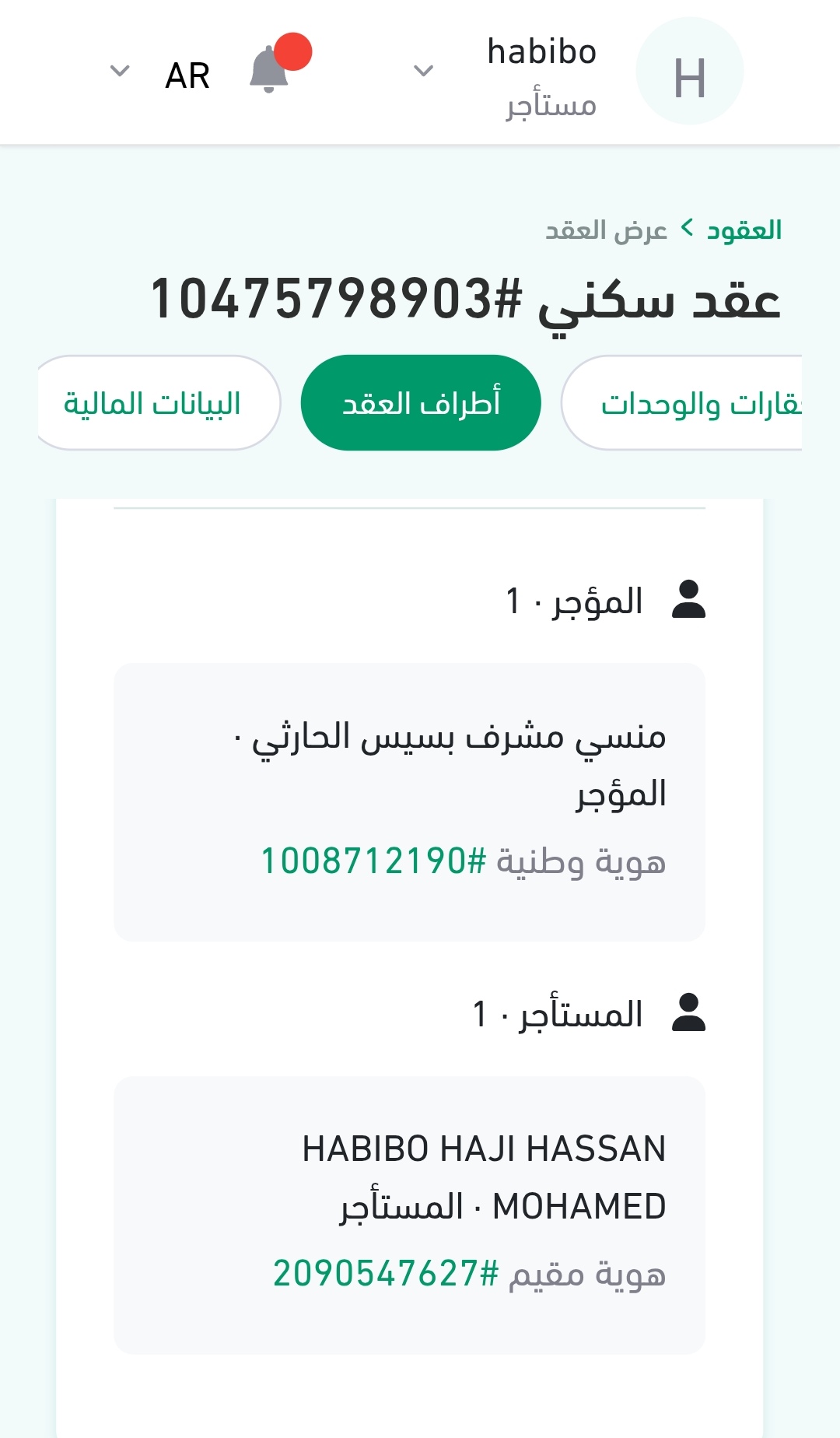Tap the resident ID number 2090547627
This screenshot has width=840, height=1438.
(x=385, y=1275)
